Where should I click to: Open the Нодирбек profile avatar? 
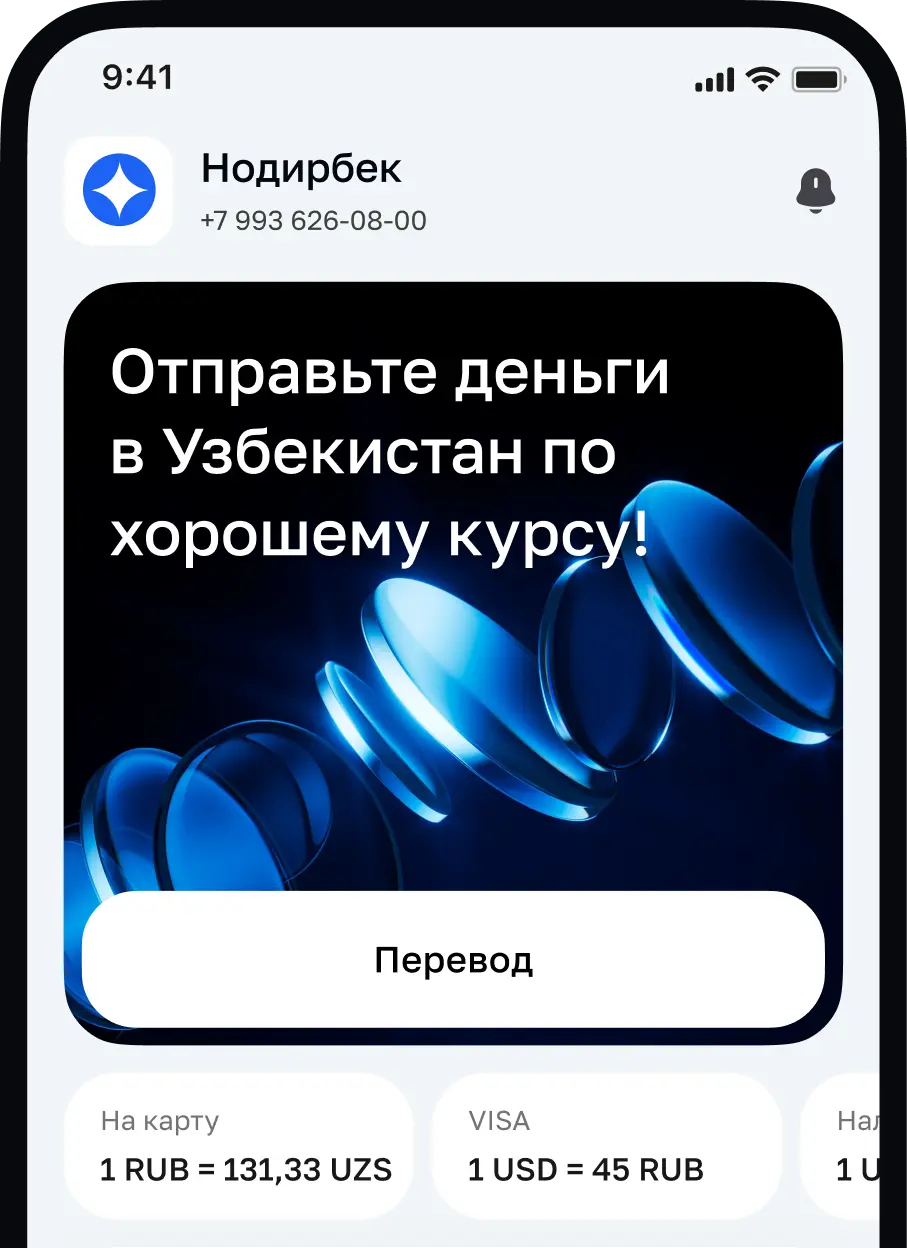click(x=119, y=191)
